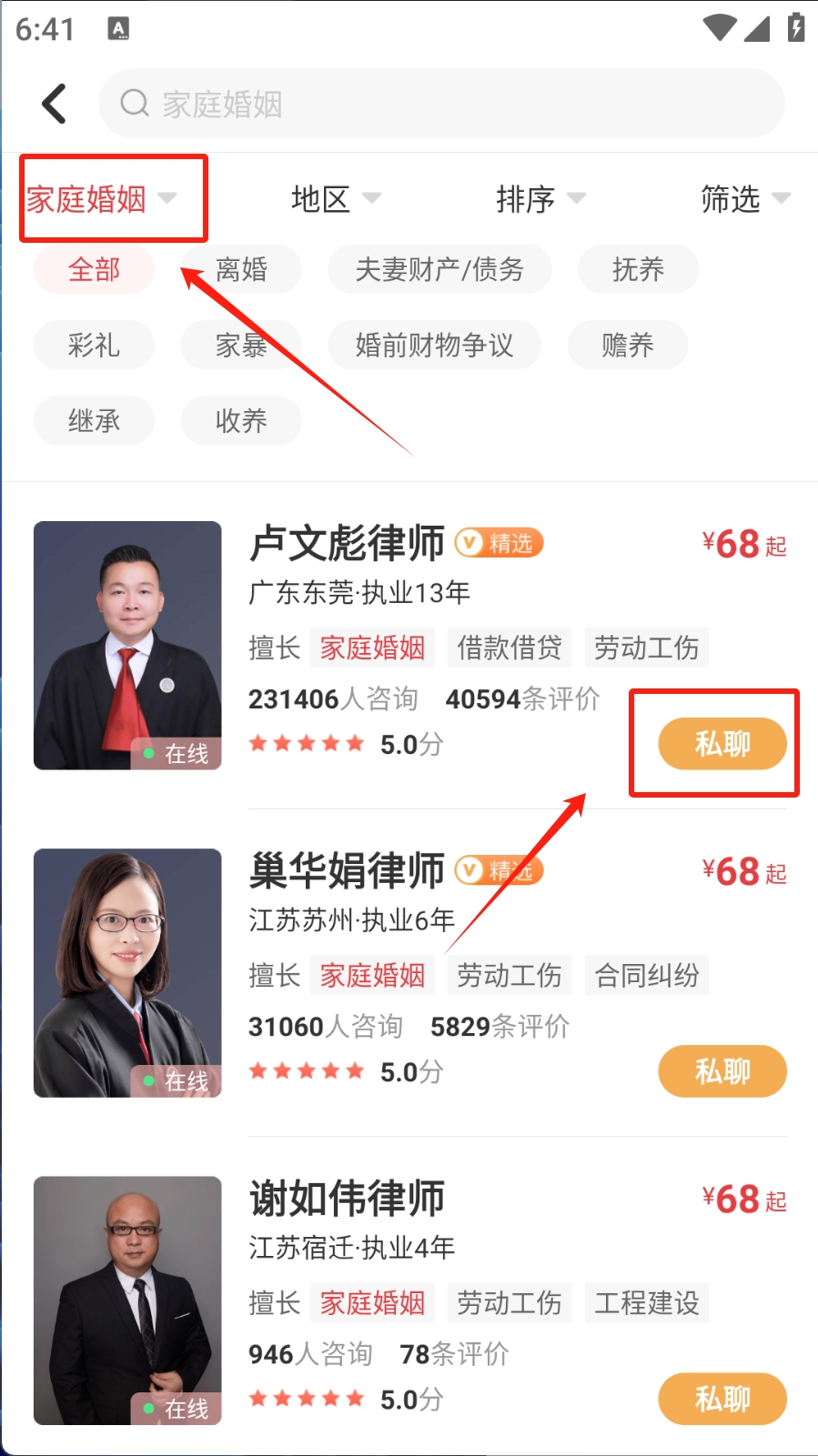This screenshot has width=818, height=1456.
Task: Expand the 家庭婚姻 category dropdown
Action: coord(101,198)
